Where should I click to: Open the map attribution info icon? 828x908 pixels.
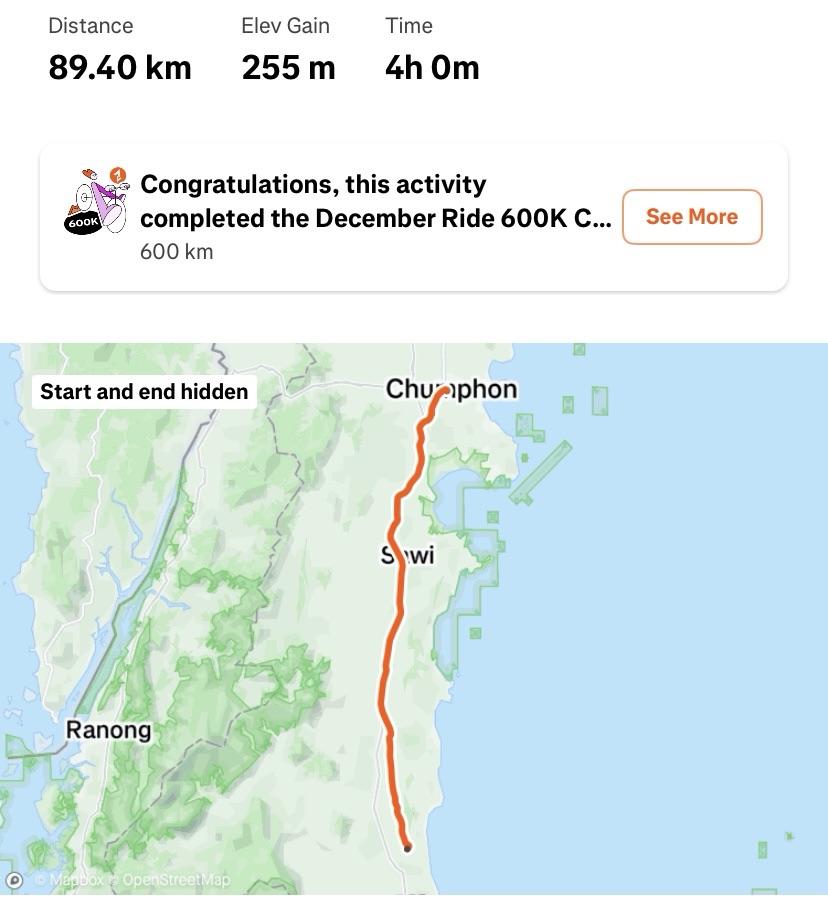click(15, 881)
